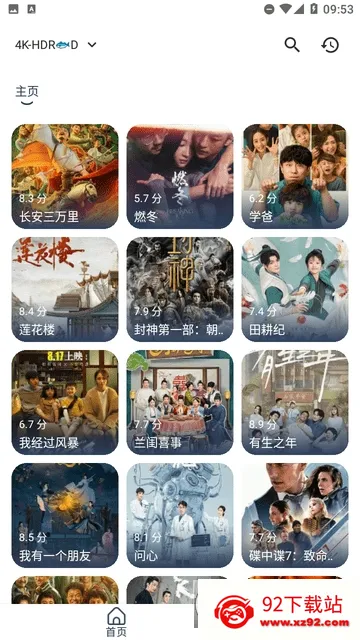Expand the 4K-HDR source dropdown
360x640 pixels.
[x=56, y=45]
